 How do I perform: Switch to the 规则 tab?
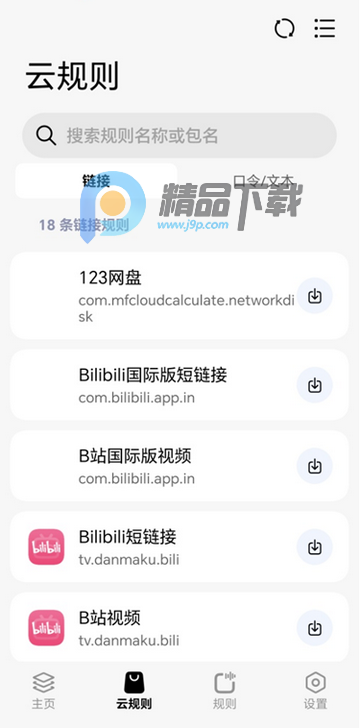pyautogui.click(x=225, y=690)
